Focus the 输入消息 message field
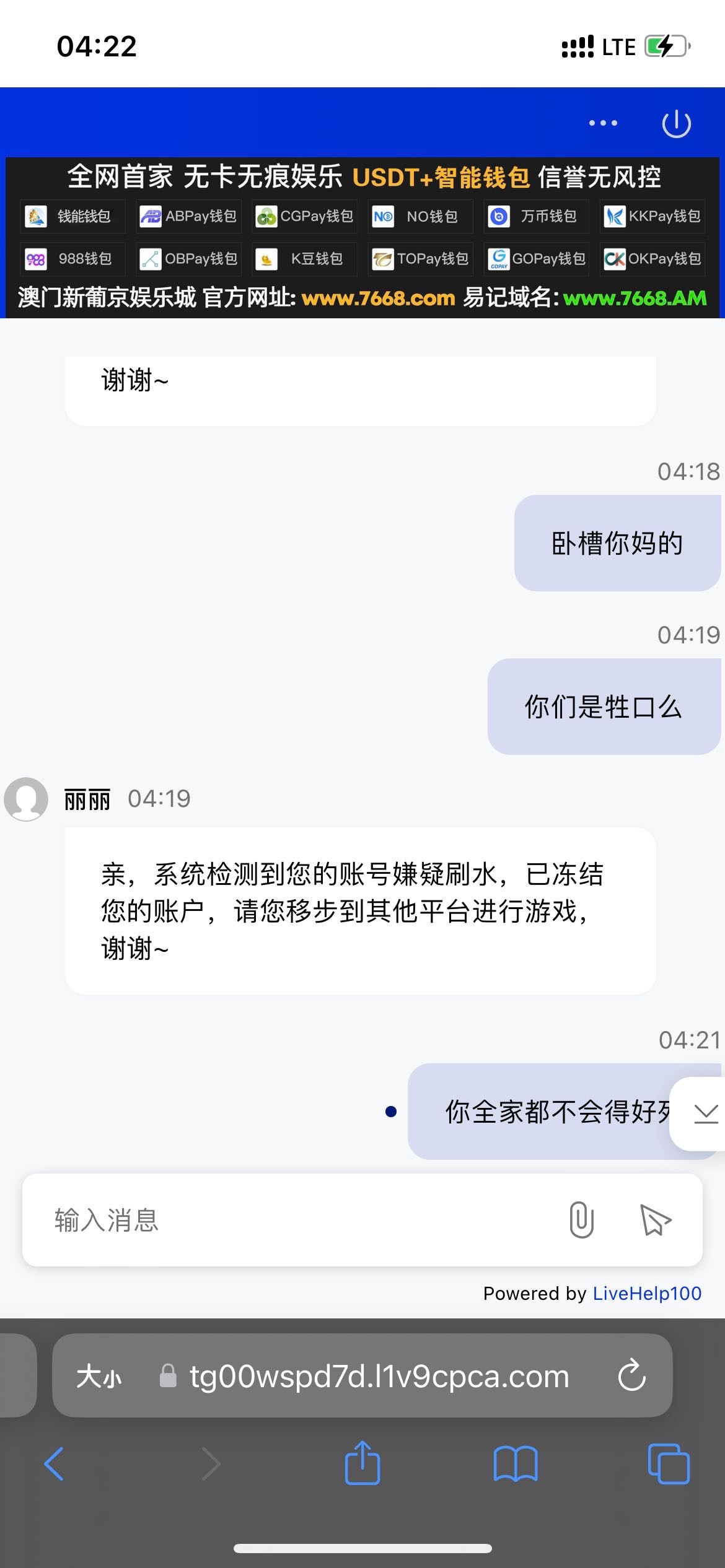This screenshot has height=1568, width=725. coord(297,1220)
